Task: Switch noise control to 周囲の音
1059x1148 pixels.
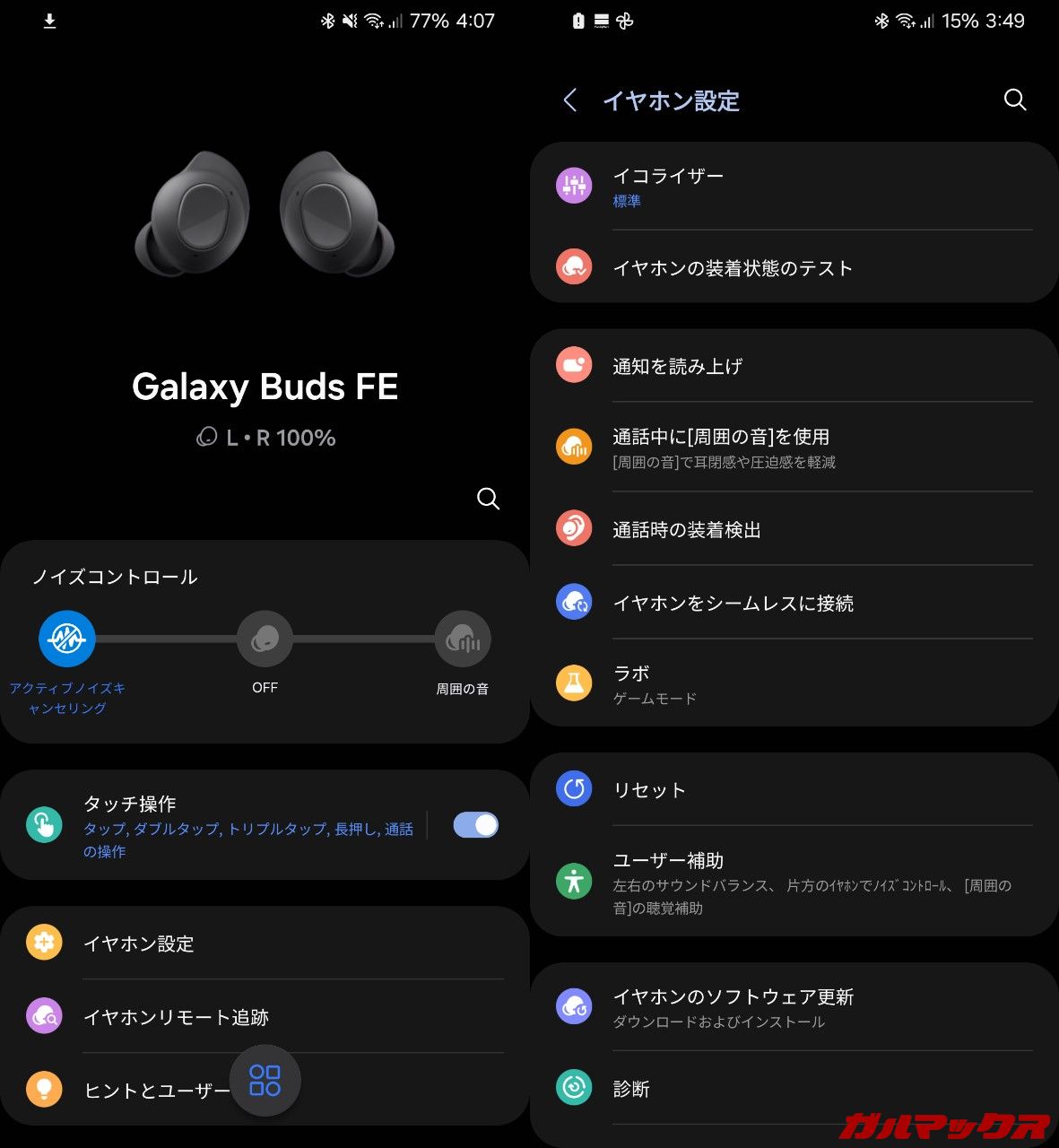Action: tap(463, 639)
